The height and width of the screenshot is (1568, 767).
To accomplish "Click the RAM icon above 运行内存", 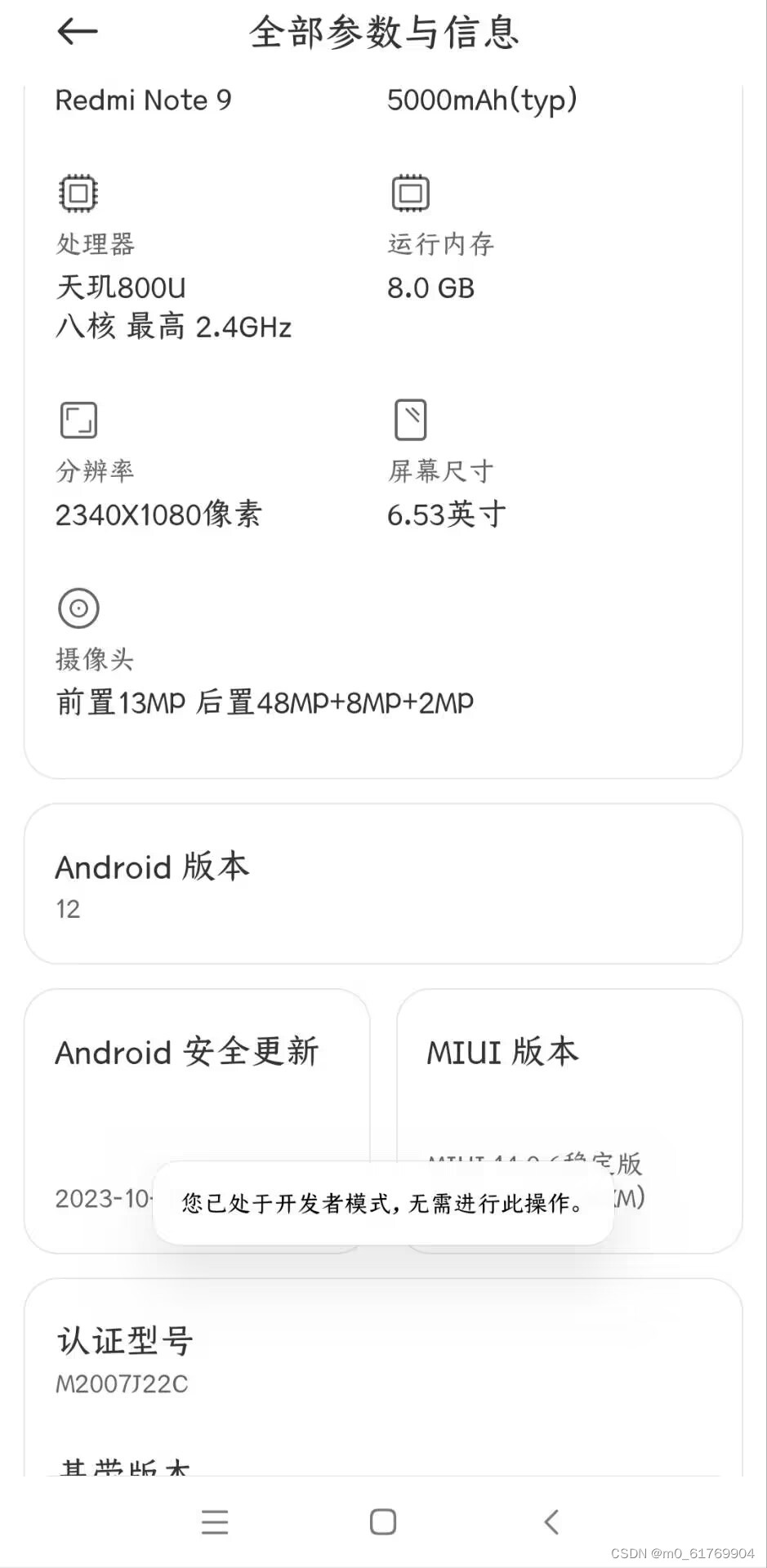I will click(410, 193).
